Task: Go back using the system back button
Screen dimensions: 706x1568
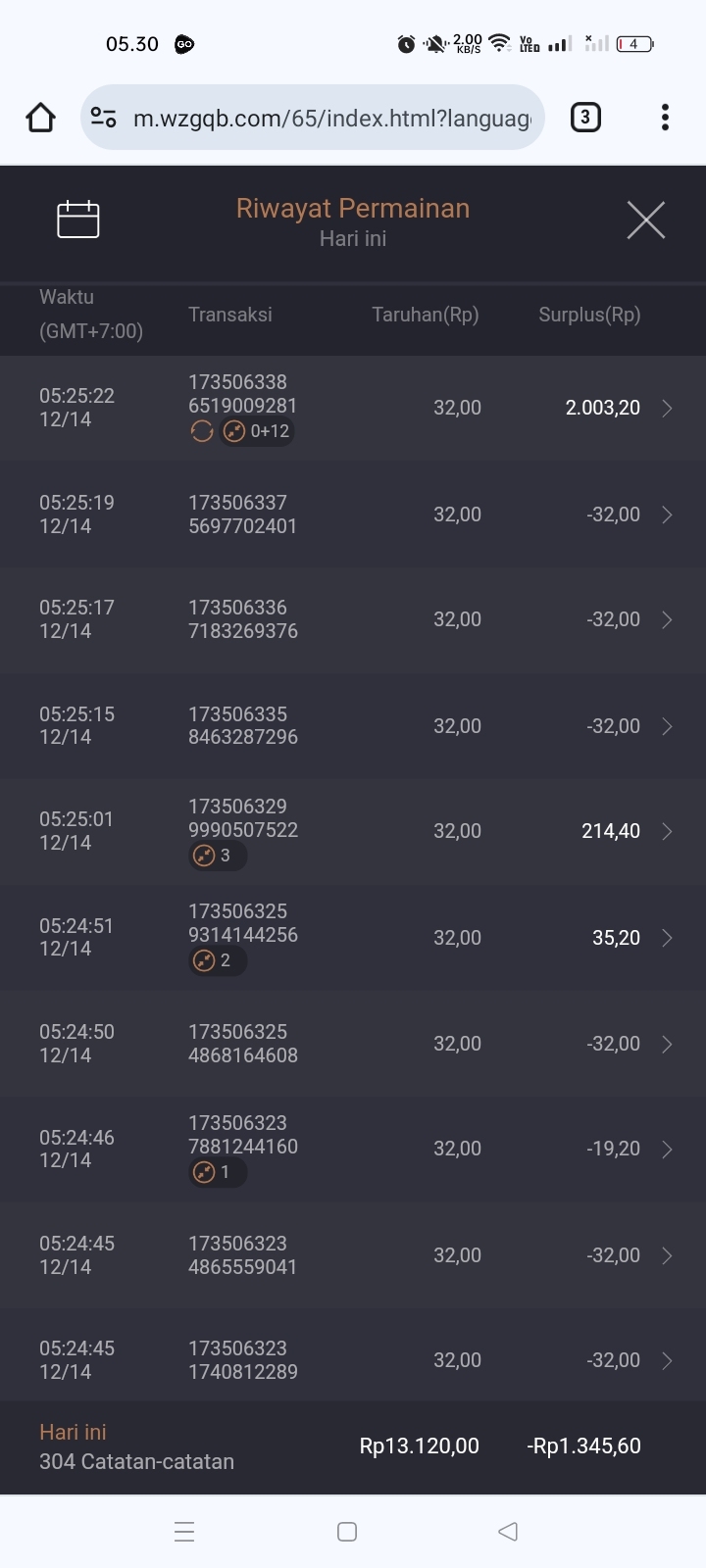Action: point(507,1532)
